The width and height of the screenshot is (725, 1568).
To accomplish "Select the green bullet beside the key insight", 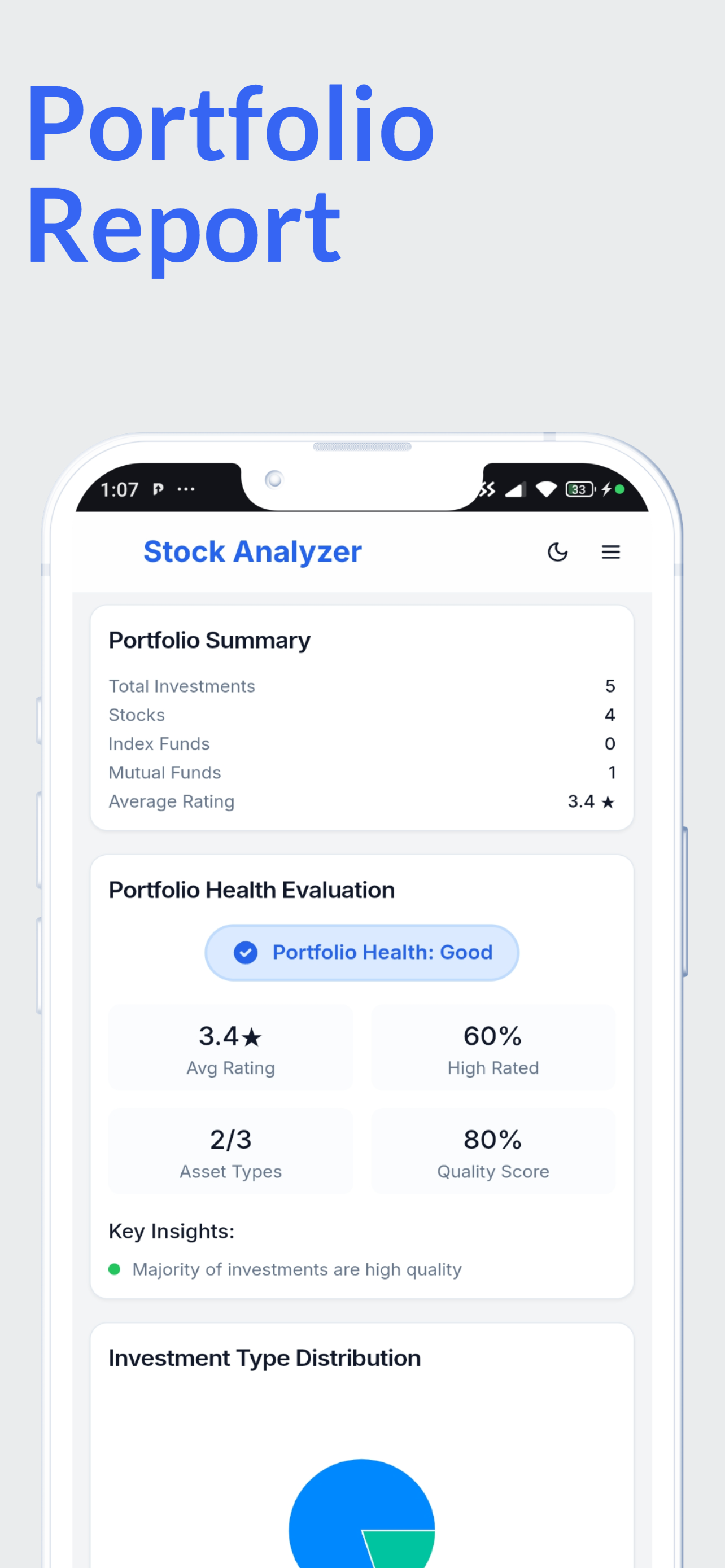I will tap(116, 1269).
